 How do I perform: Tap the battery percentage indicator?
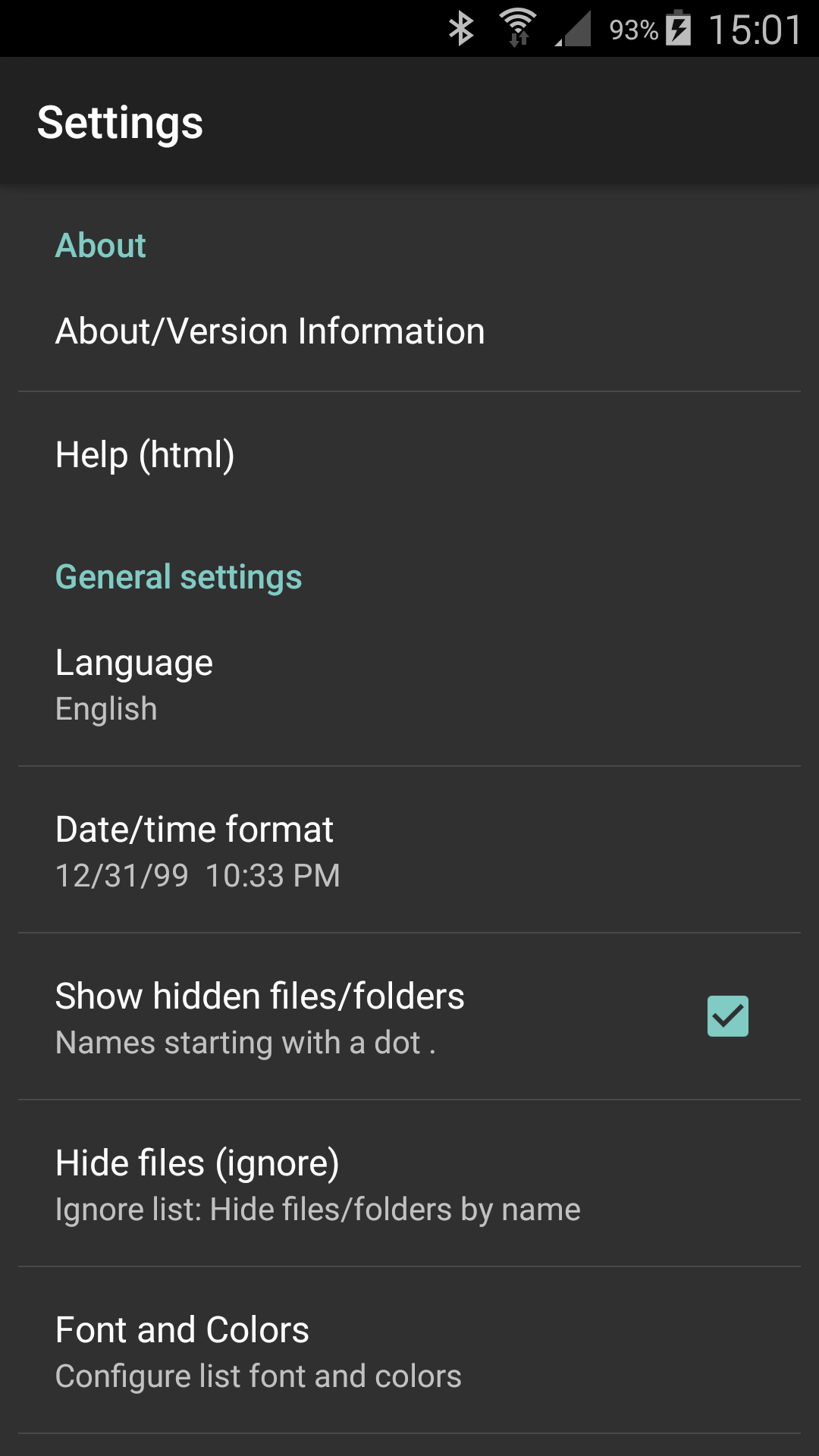(x=632, y=30)
